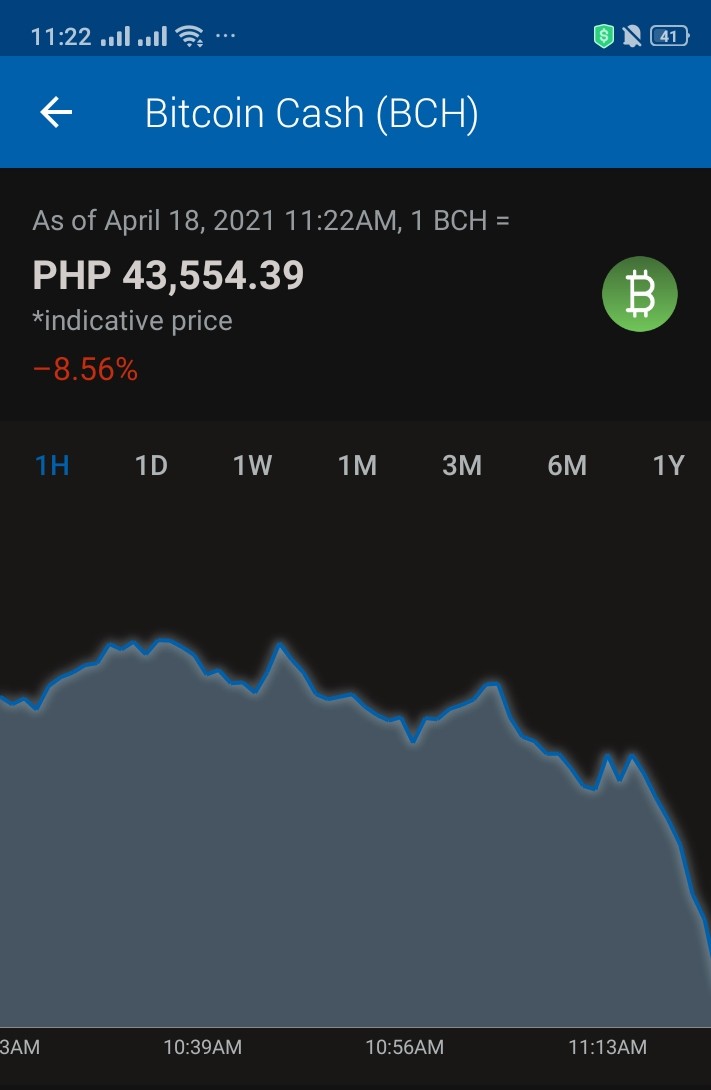Select the 6M time range
Image resolution: width=711 pixels, height=1090 pixels.
point(567,465)
